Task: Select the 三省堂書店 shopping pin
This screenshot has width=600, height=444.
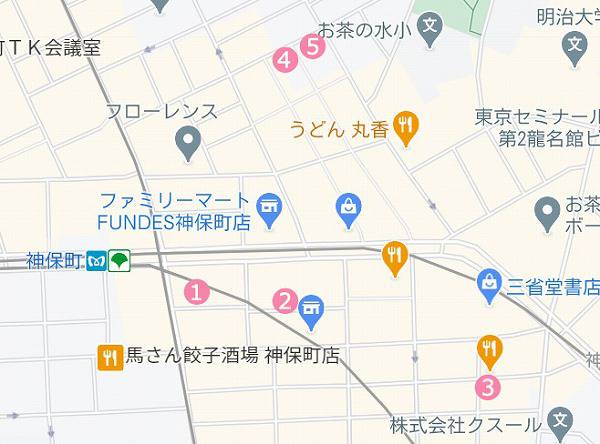Action: point(489,283)
